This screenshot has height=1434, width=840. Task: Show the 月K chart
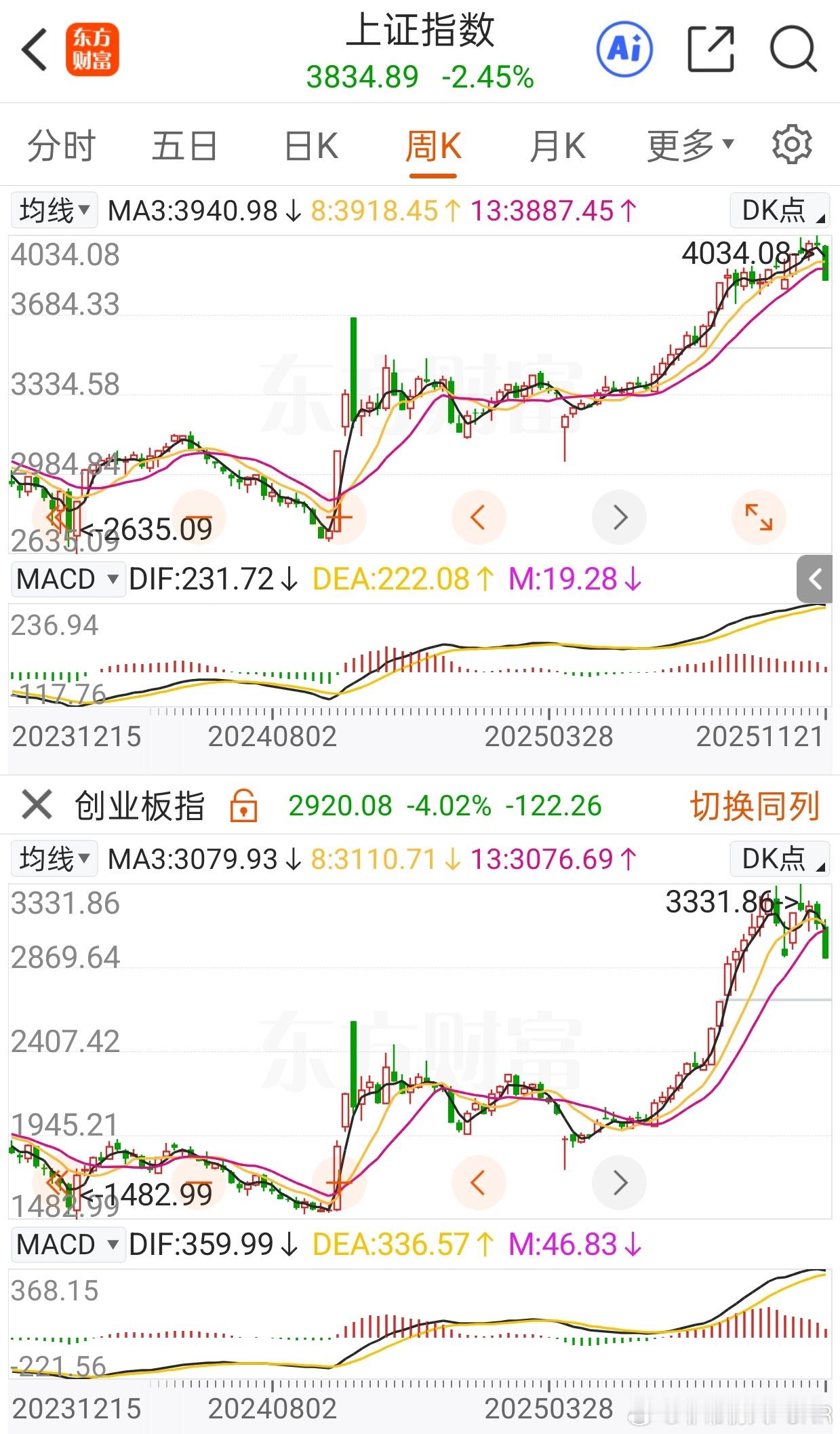point(557,146)
